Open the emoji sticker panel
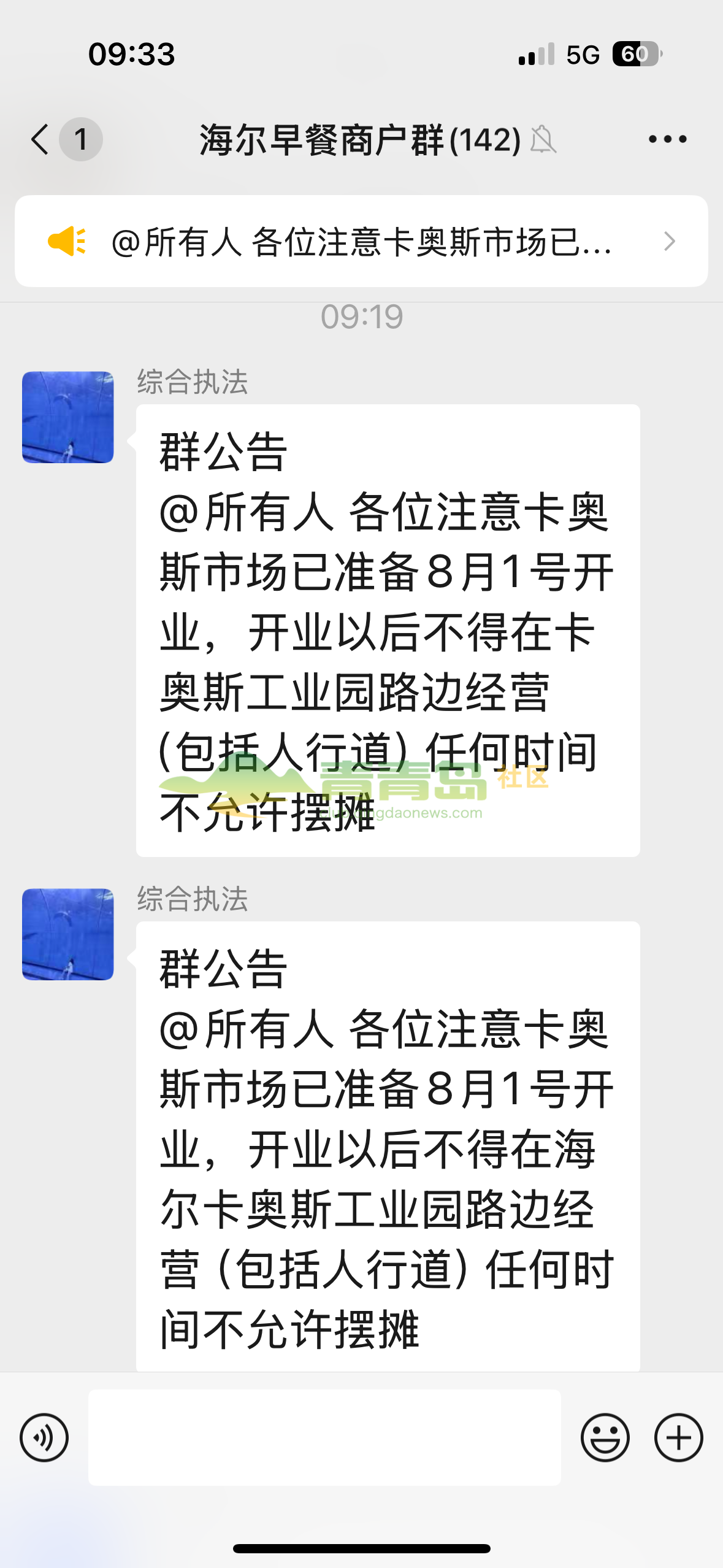 pyautogui.click(x=605, y=1437)
